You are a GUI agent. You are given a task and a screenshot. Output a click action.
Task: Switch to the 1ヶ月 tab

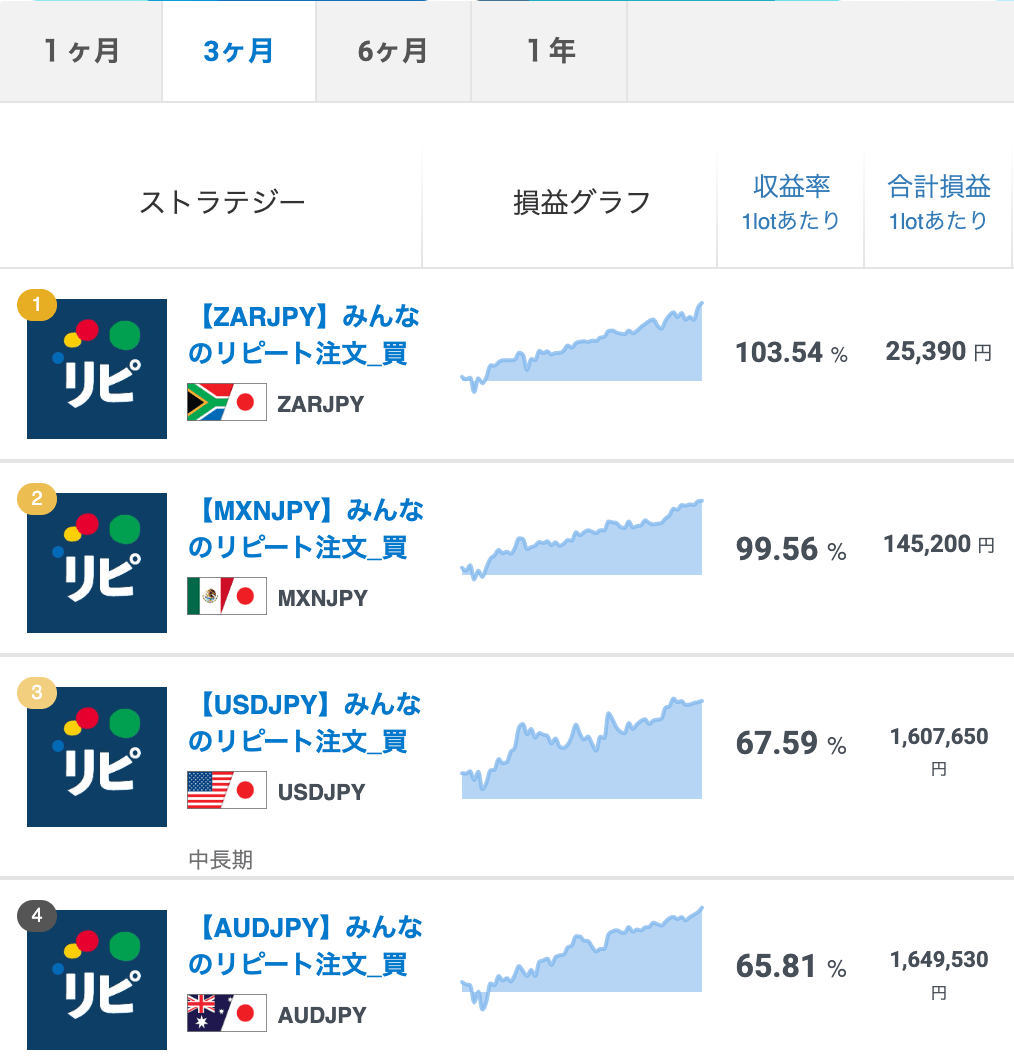[x=80, y=50]
